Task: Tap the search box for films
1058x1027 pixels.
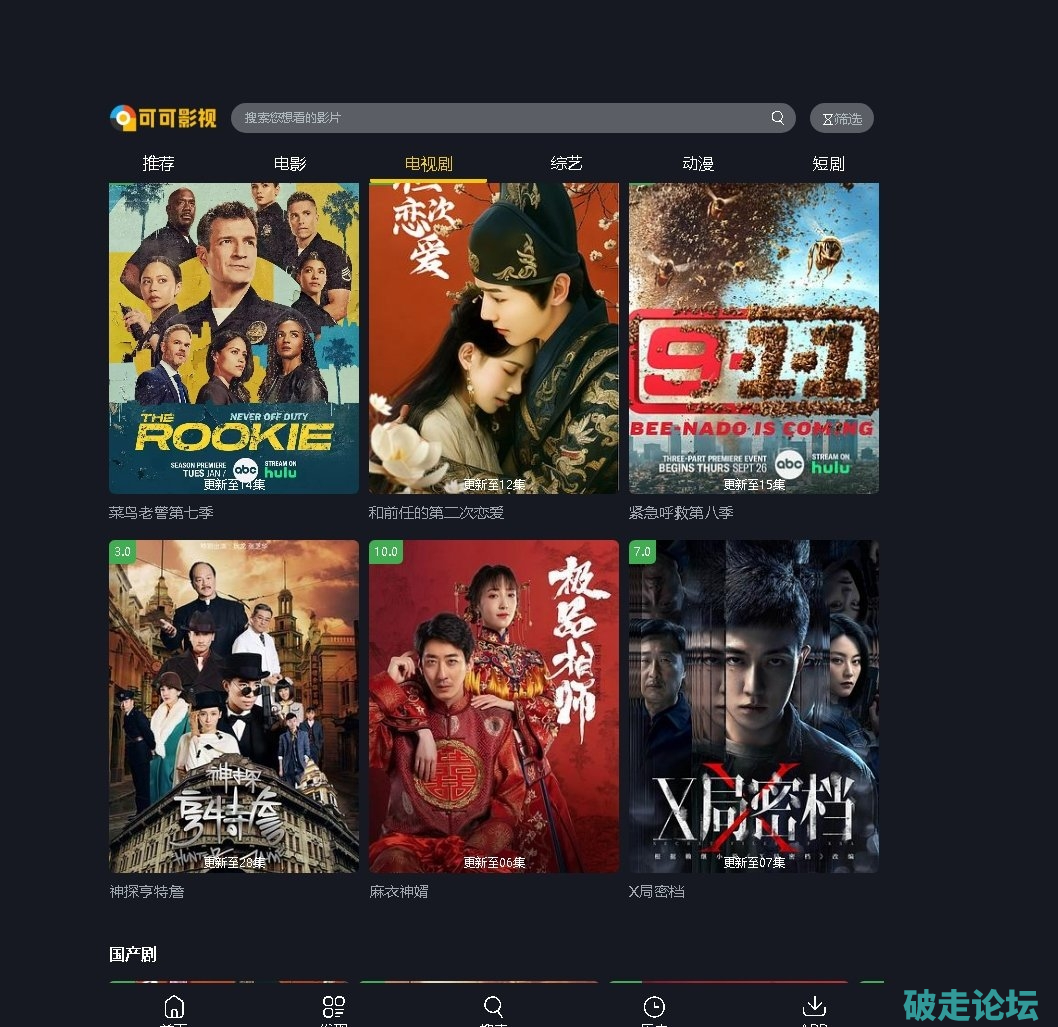Action: tap(500, 118)
